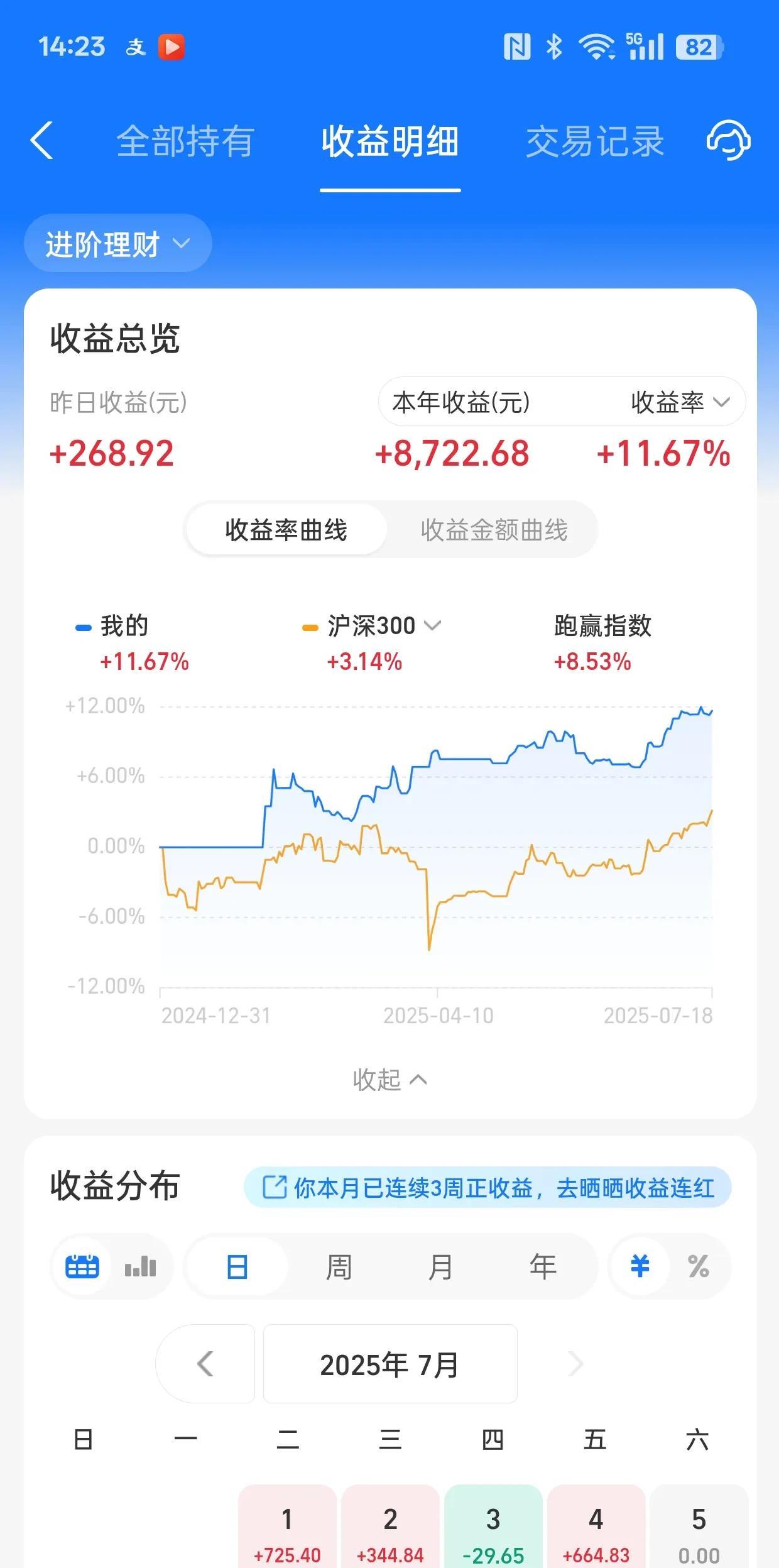This screenshot has width=779, height=1568.
Task: Switch to calendar view icon
Action: tap(82, 1266)
